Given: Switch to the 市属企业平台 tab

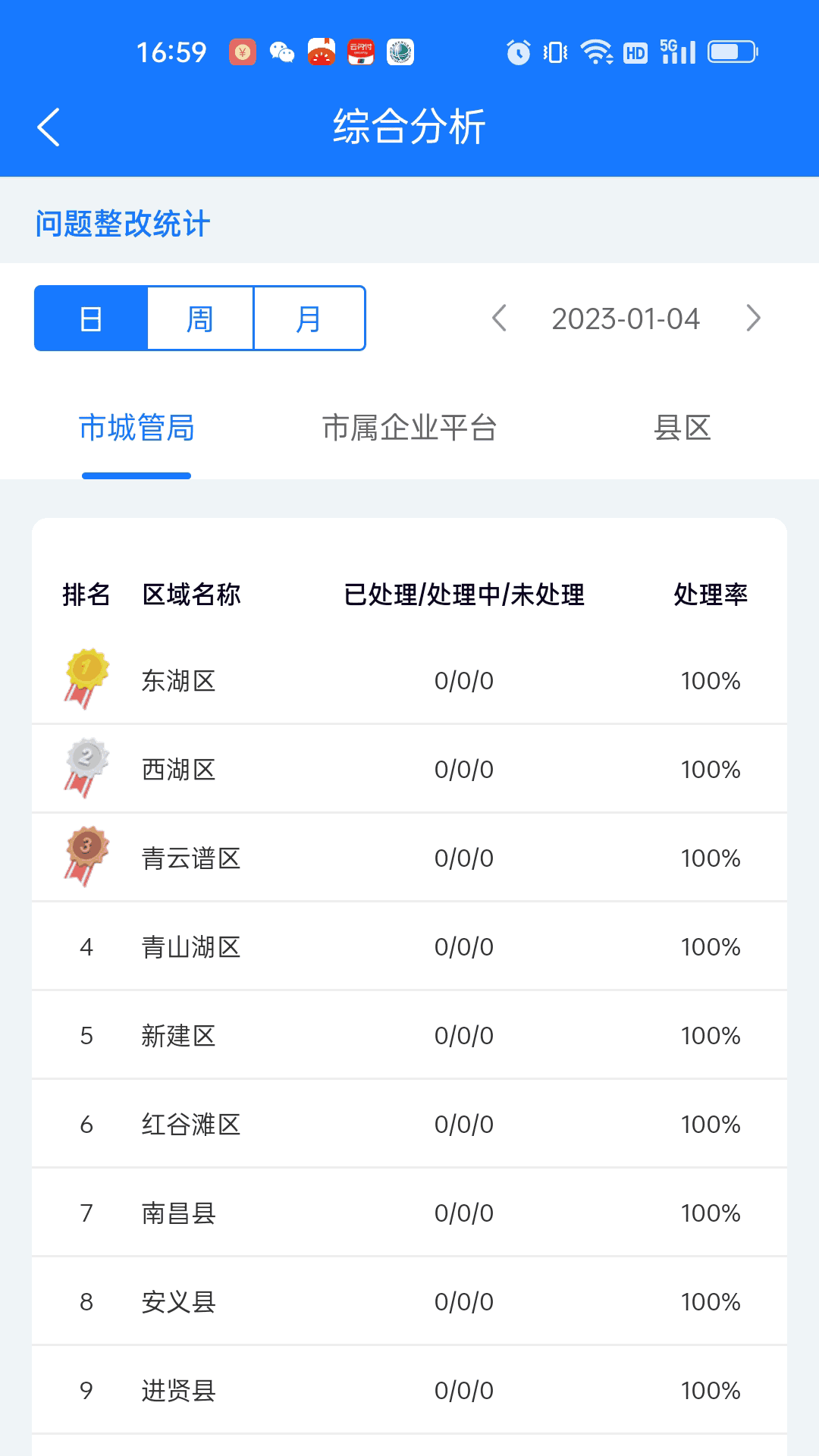Looking at the screenshot, I should pyautogui.click(x=409, y=428).
